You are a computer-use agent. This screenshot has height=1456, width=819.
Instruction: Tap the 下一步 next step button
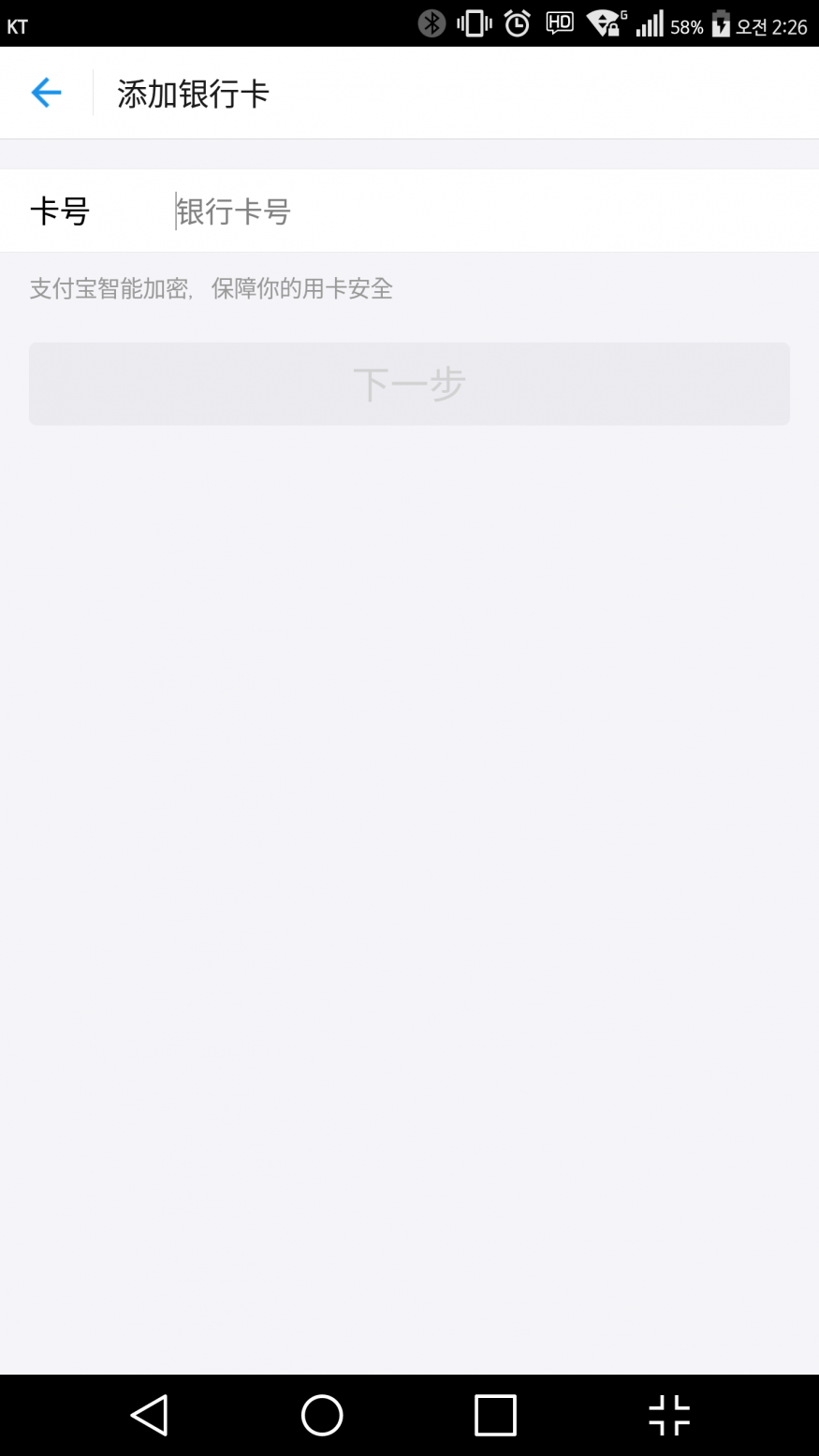(x=409, y=384)
